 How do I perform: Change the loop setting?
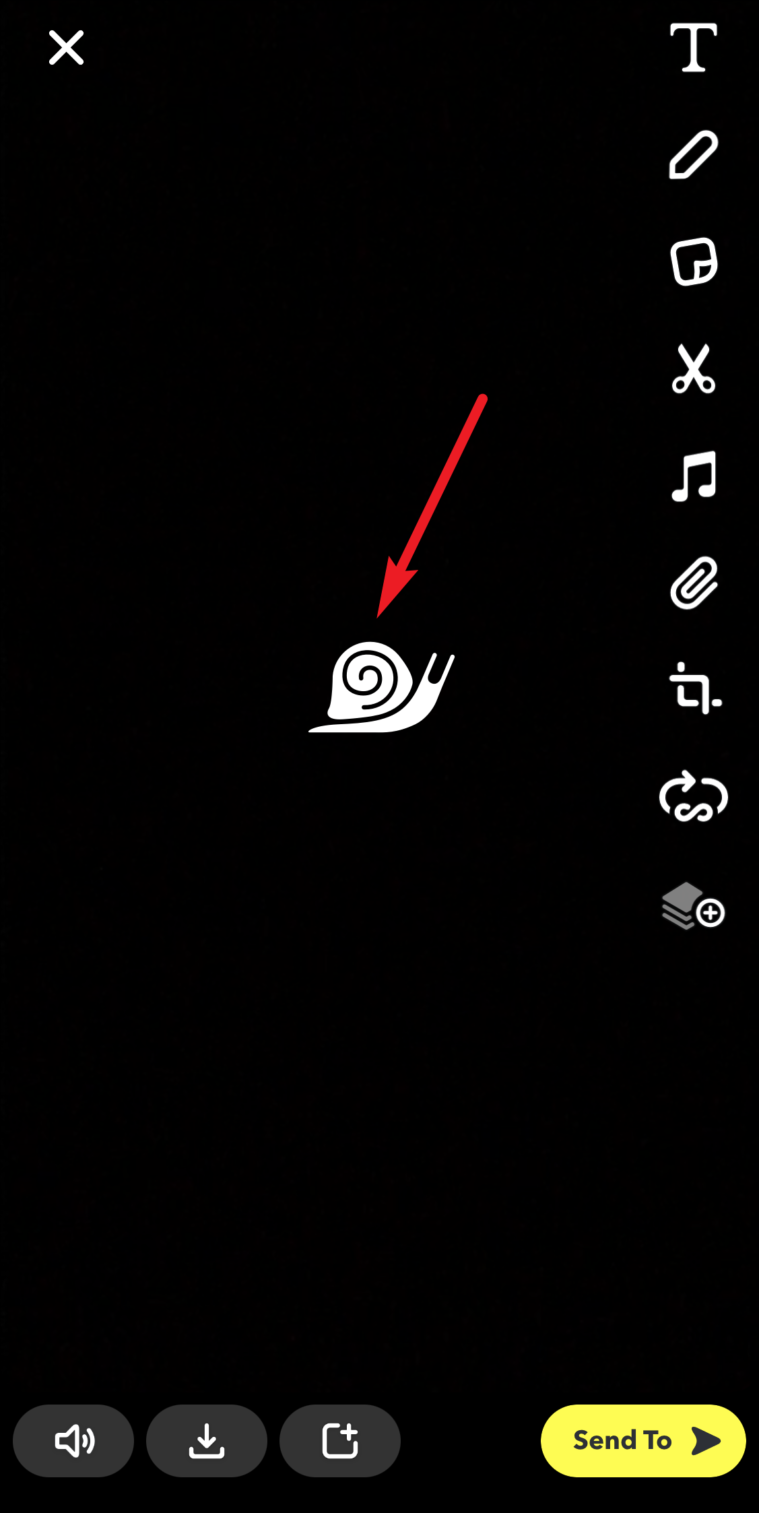click(693, 797)
